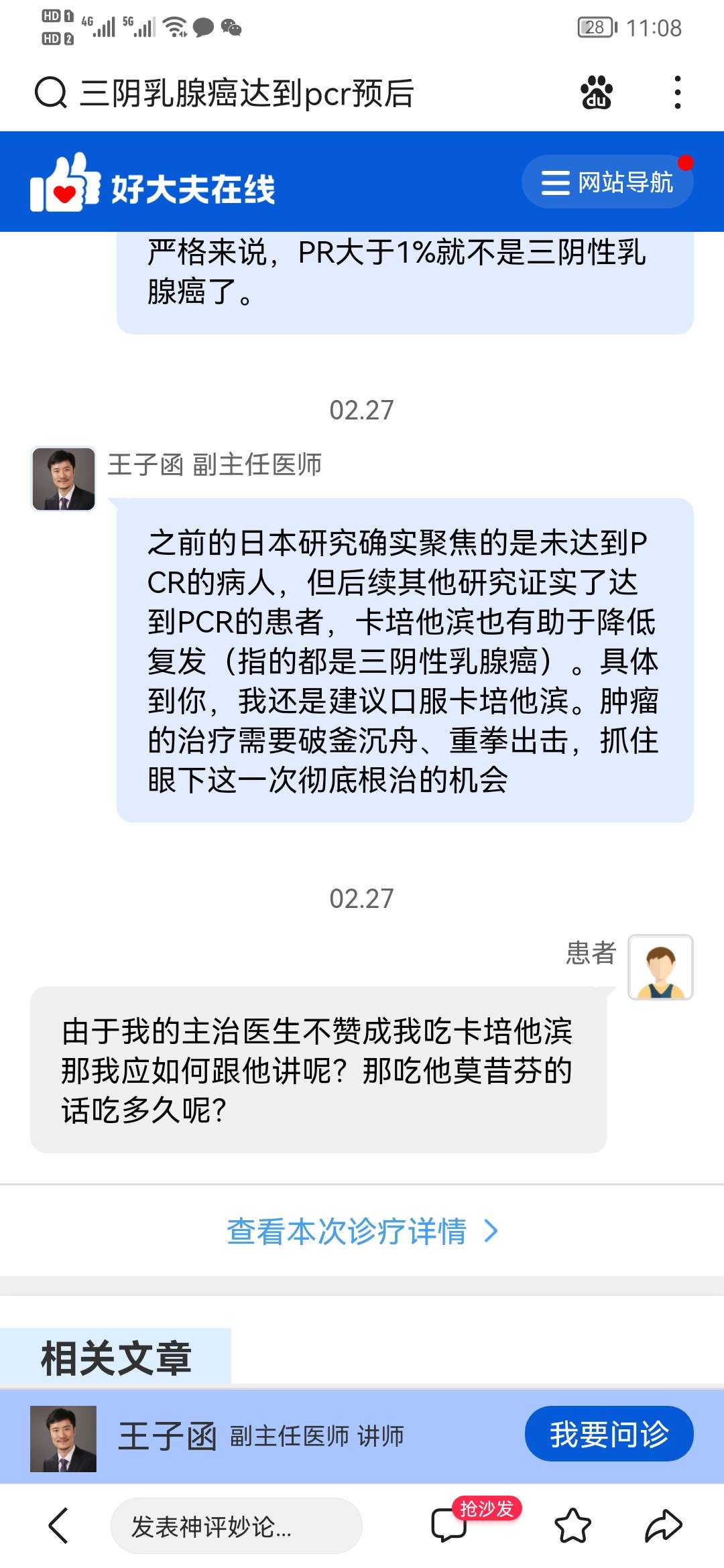Open 王子函's profile photo in the chat
Screen dimensions: 724x1568
tap(64, 479)
